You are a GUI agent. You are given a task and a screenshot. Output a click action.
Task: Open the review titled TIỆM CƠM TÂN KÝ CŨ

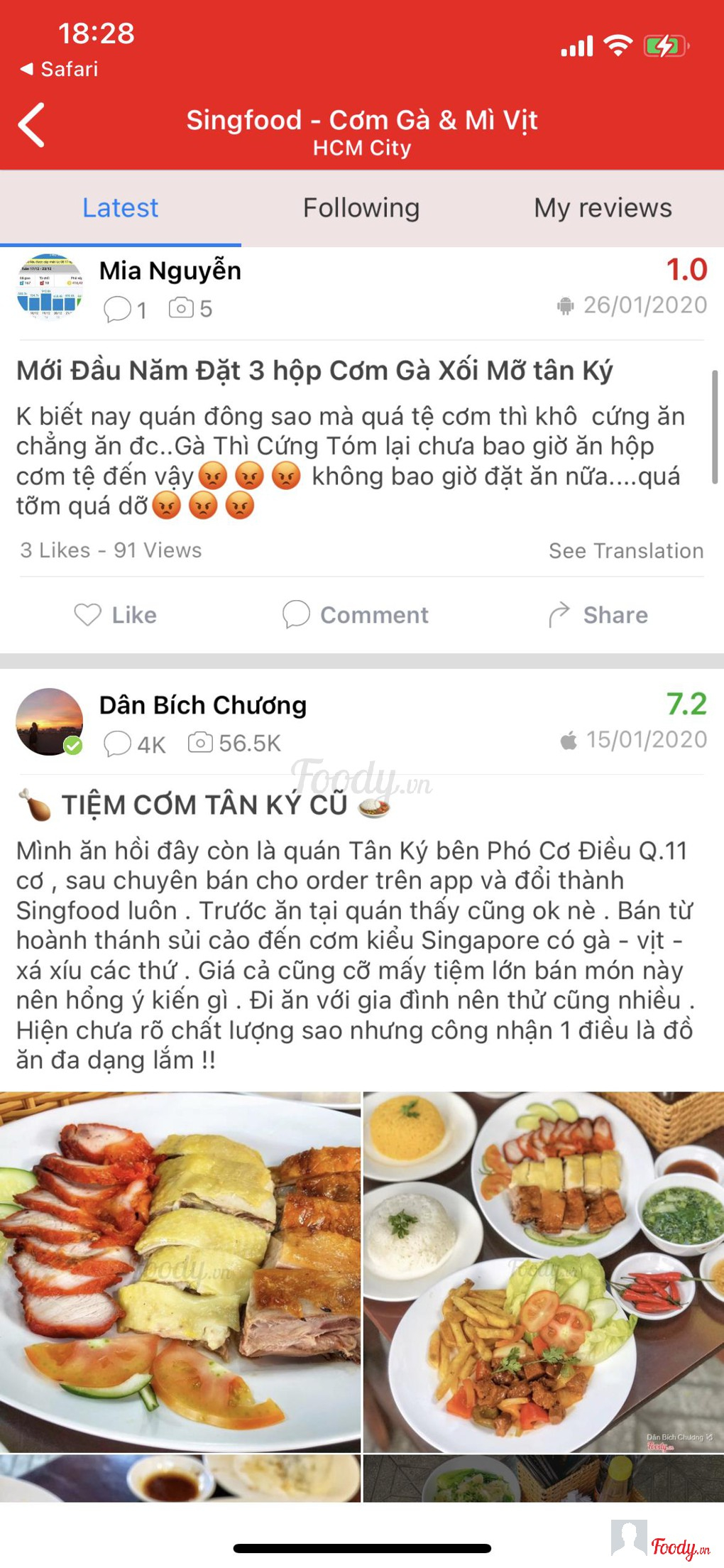[x=204, y=805]
